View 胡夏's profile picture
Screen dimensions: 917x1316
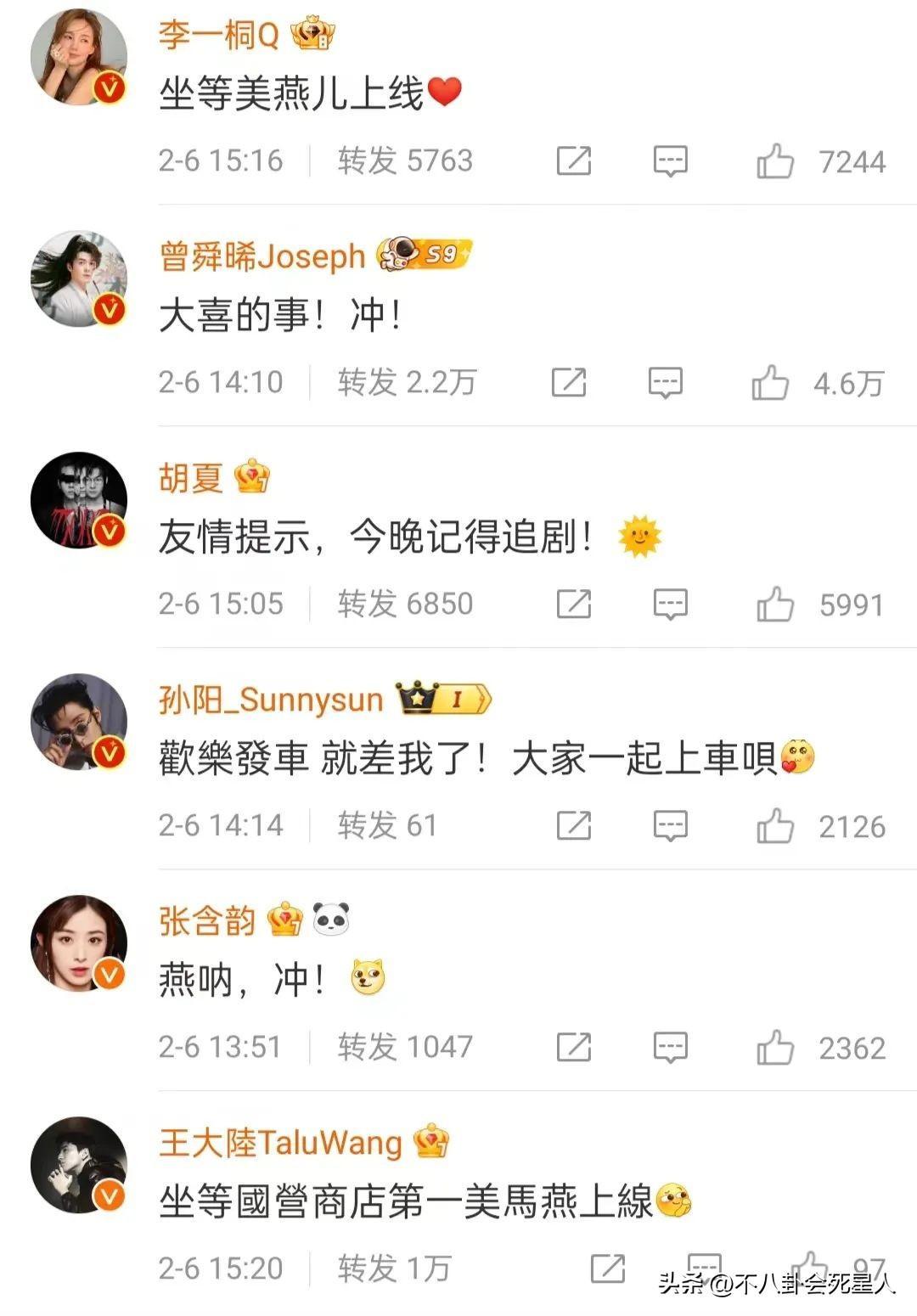coord(78,500)
